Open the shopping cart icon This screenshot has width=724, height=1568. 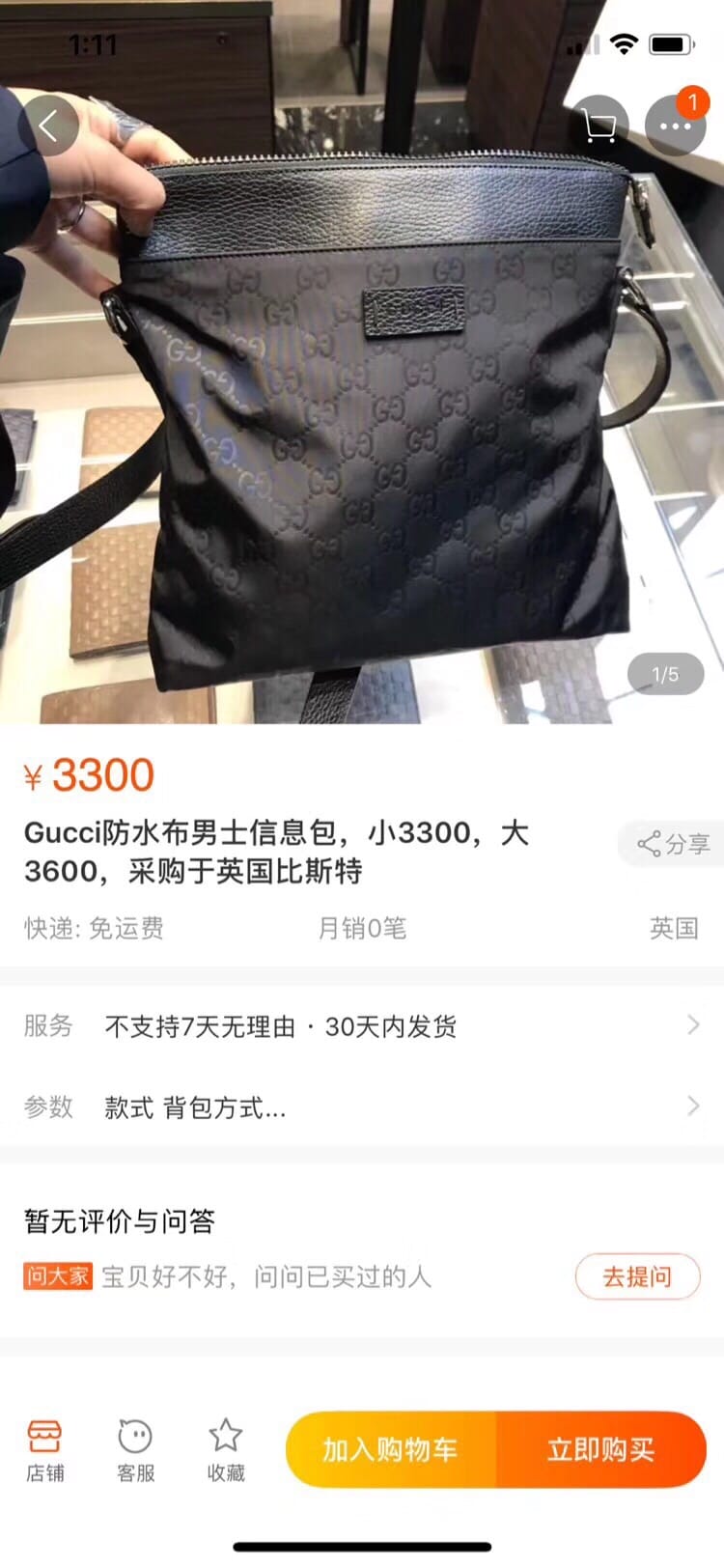pos(599,126)
